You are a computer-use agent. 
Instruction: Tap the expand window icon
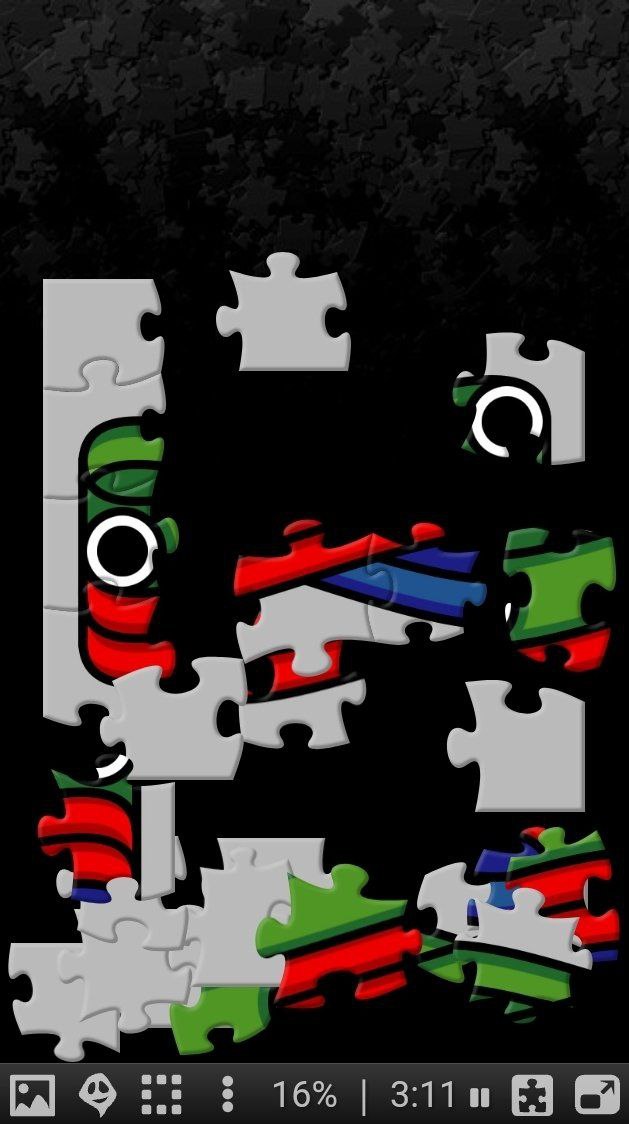tap(597, 1095)
